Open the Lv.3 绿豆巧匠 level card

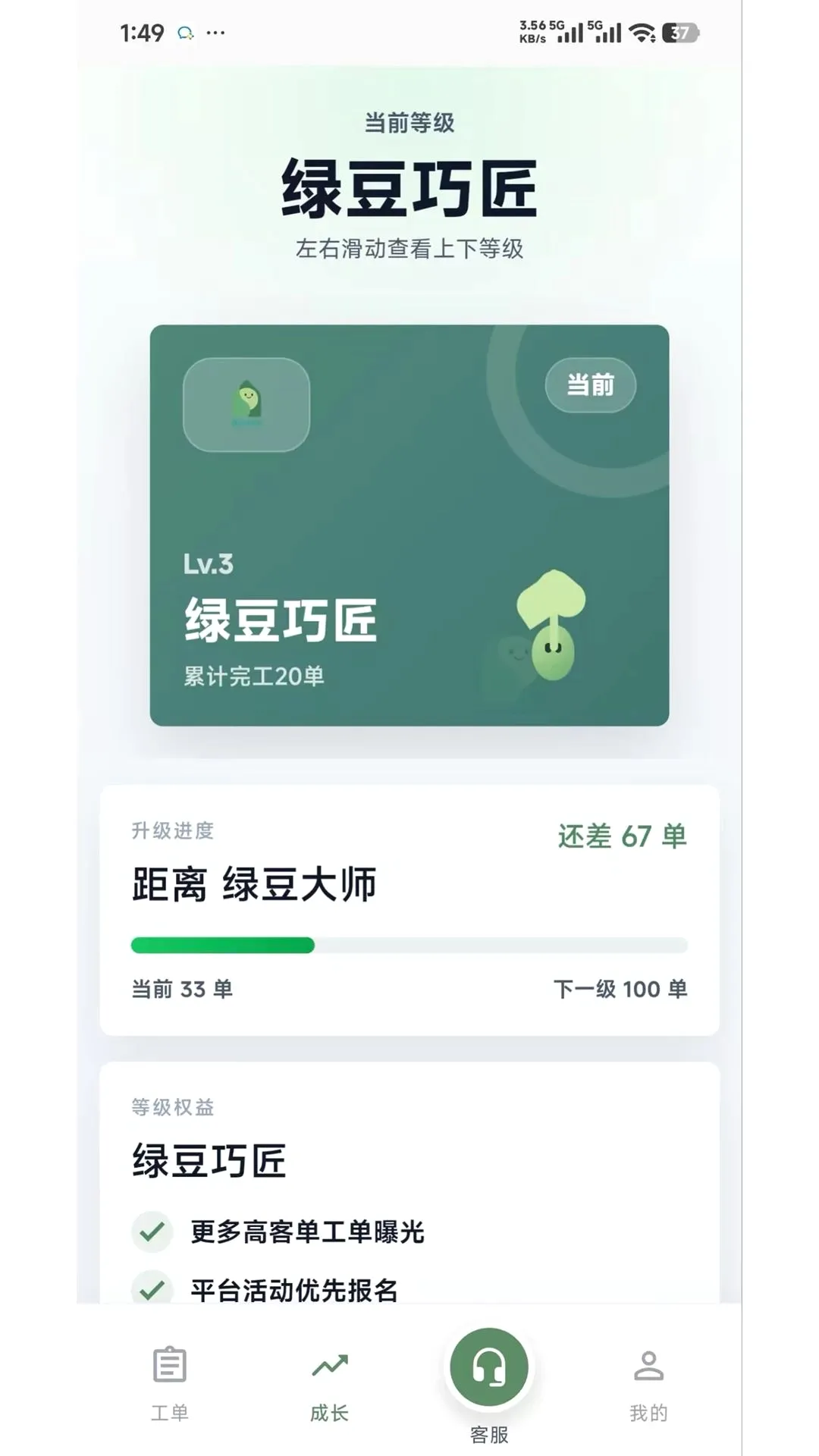click(x=409, y=526)
